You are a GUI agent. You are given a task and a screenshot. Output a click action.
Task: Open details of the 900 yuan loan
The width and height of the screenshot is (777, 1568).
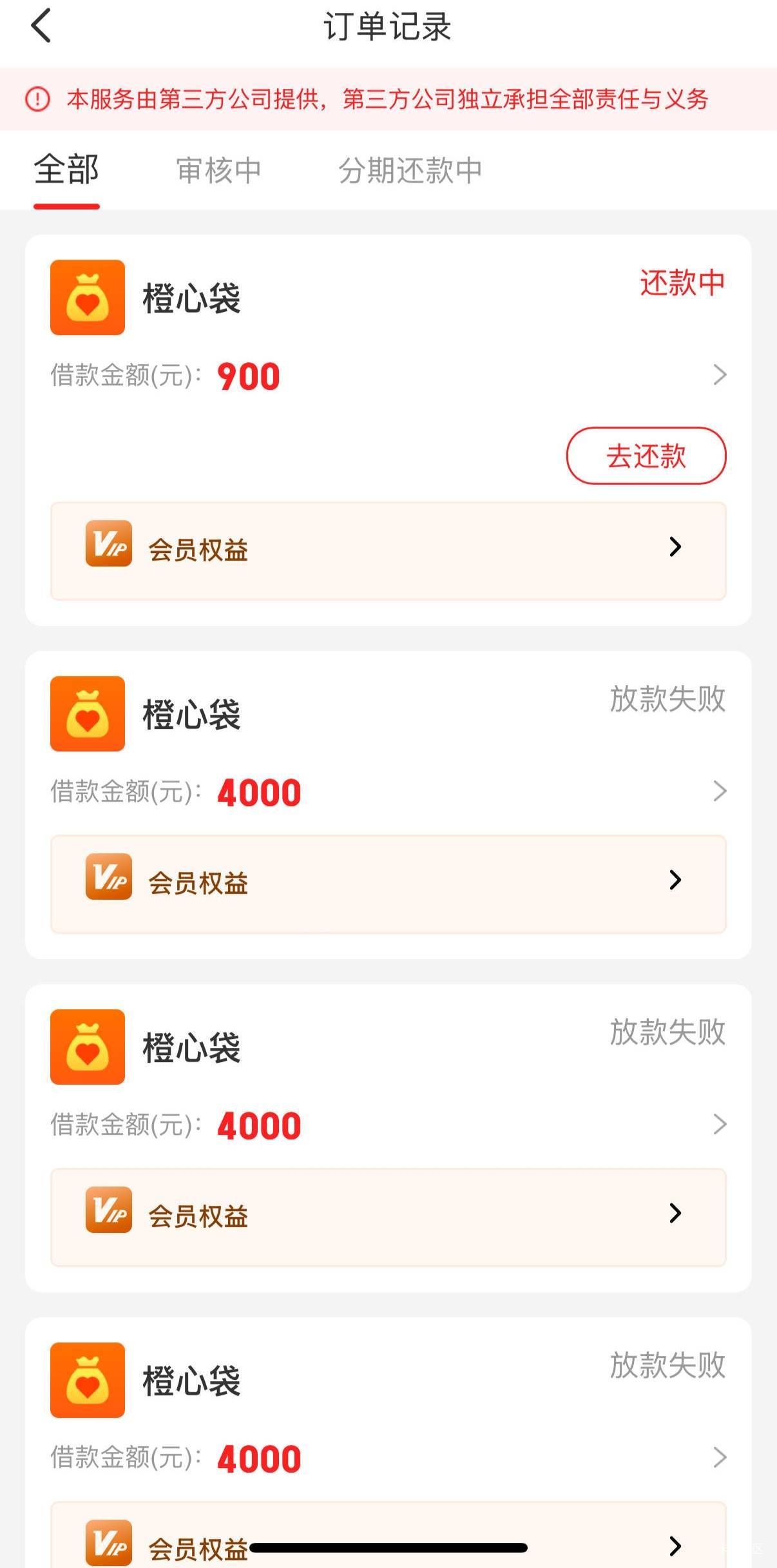coord(719,374)
